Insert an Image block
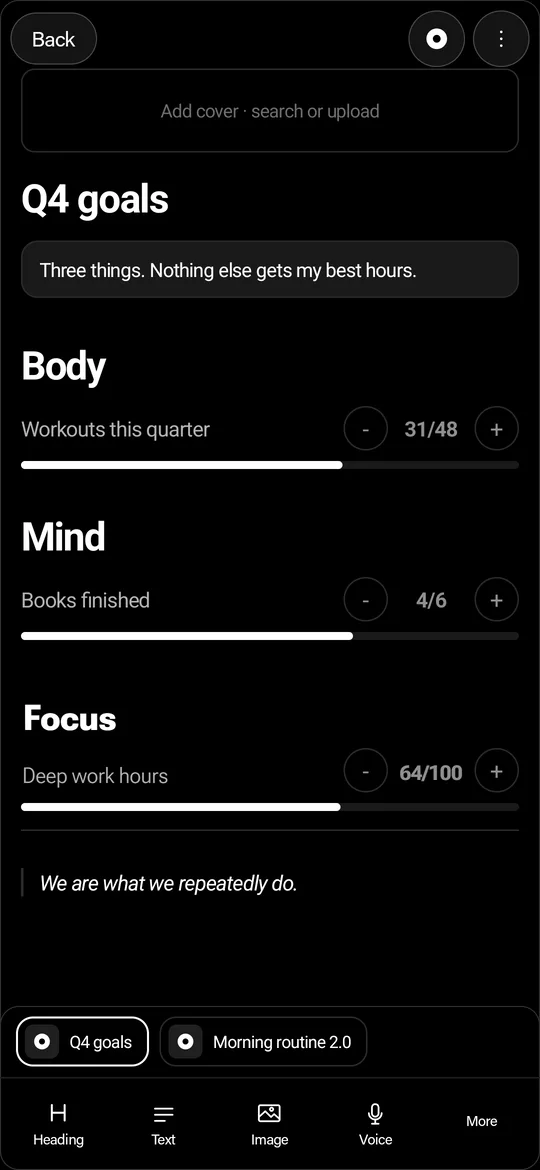This screenshot has width=540, height=1170. point(269,1125)
